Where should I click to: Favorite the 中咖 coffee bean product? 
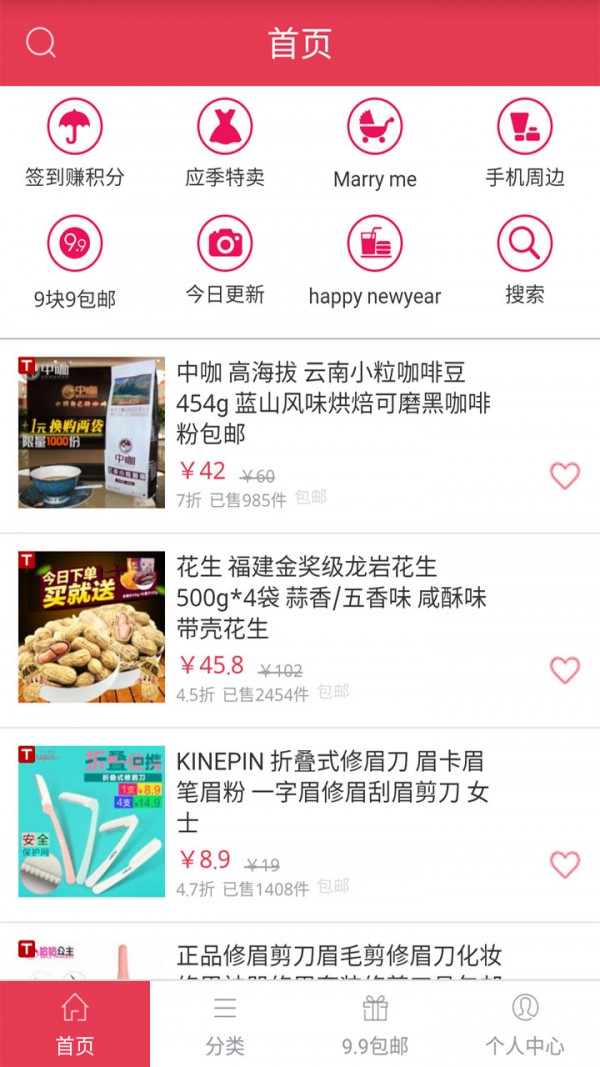(565, 476)
